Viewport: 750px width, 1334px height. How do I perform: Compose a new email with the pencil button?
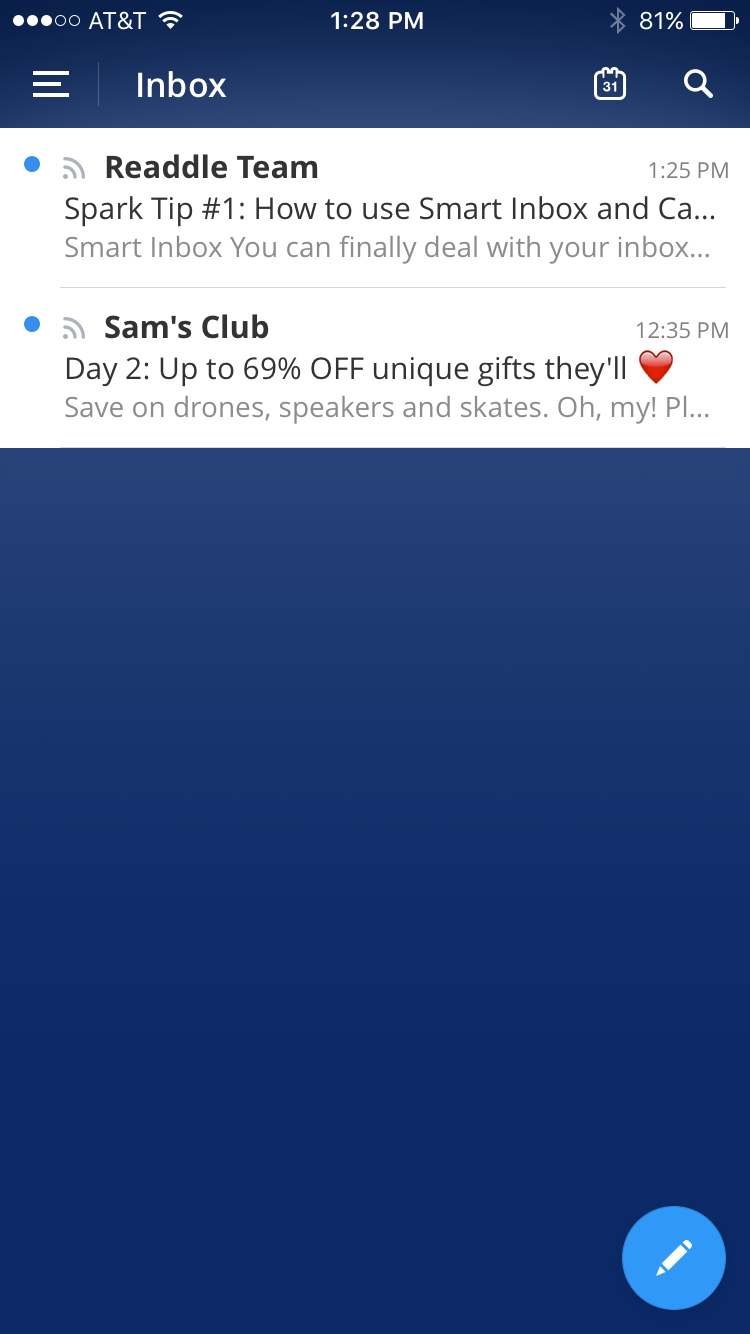(674, 1258)
